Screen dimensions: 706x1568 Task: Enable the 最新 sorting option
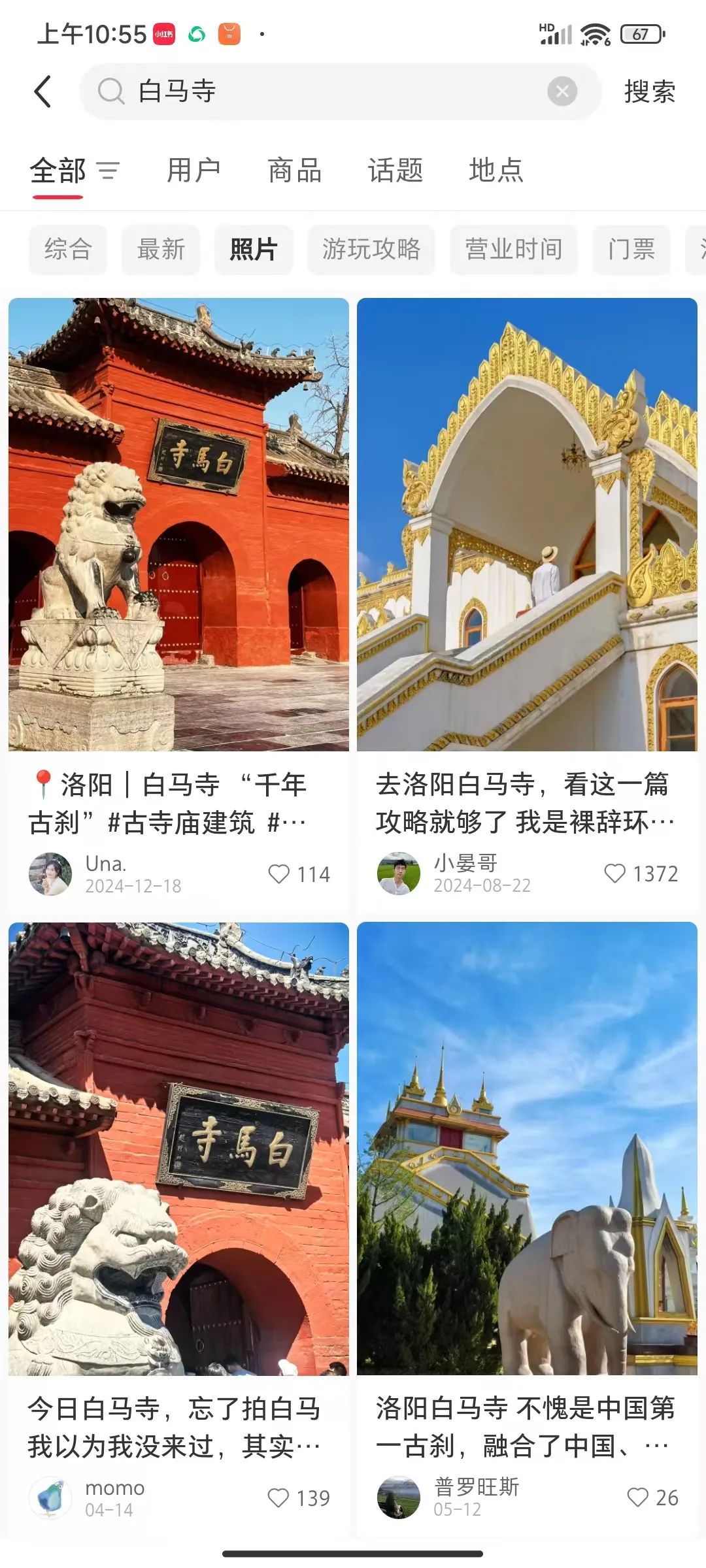point(160,250)
